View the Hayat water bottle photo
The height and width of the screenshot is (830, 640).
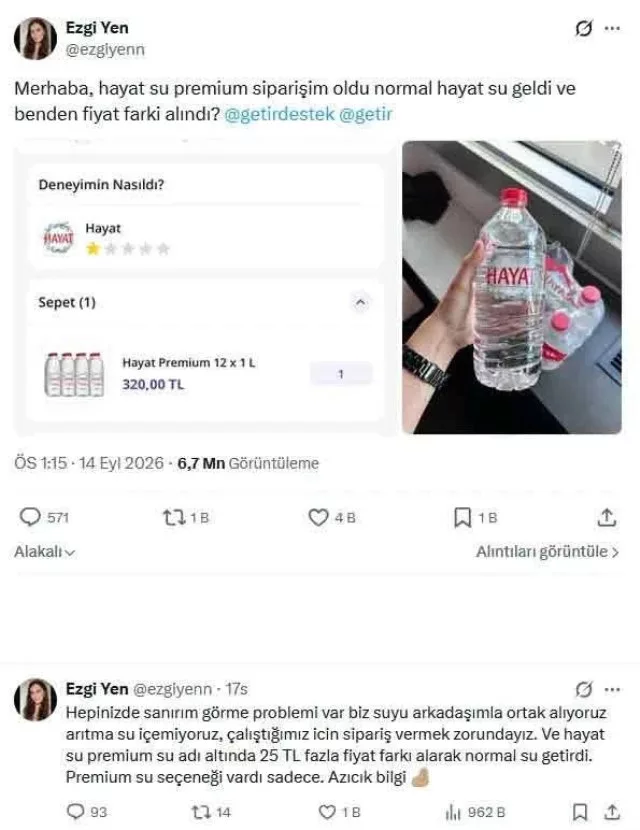[512, 287]
